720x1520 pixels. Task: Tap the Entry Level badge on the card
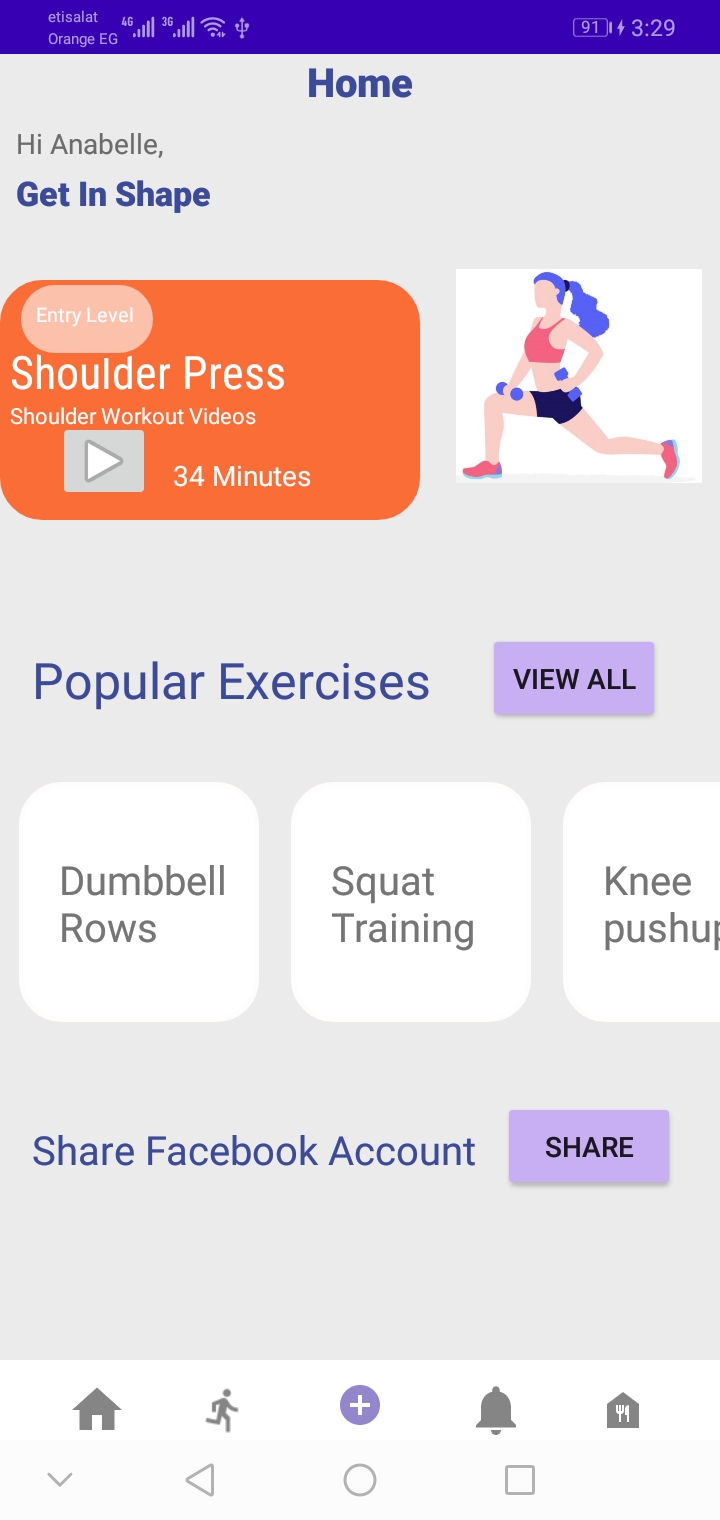tap(85, 316)
